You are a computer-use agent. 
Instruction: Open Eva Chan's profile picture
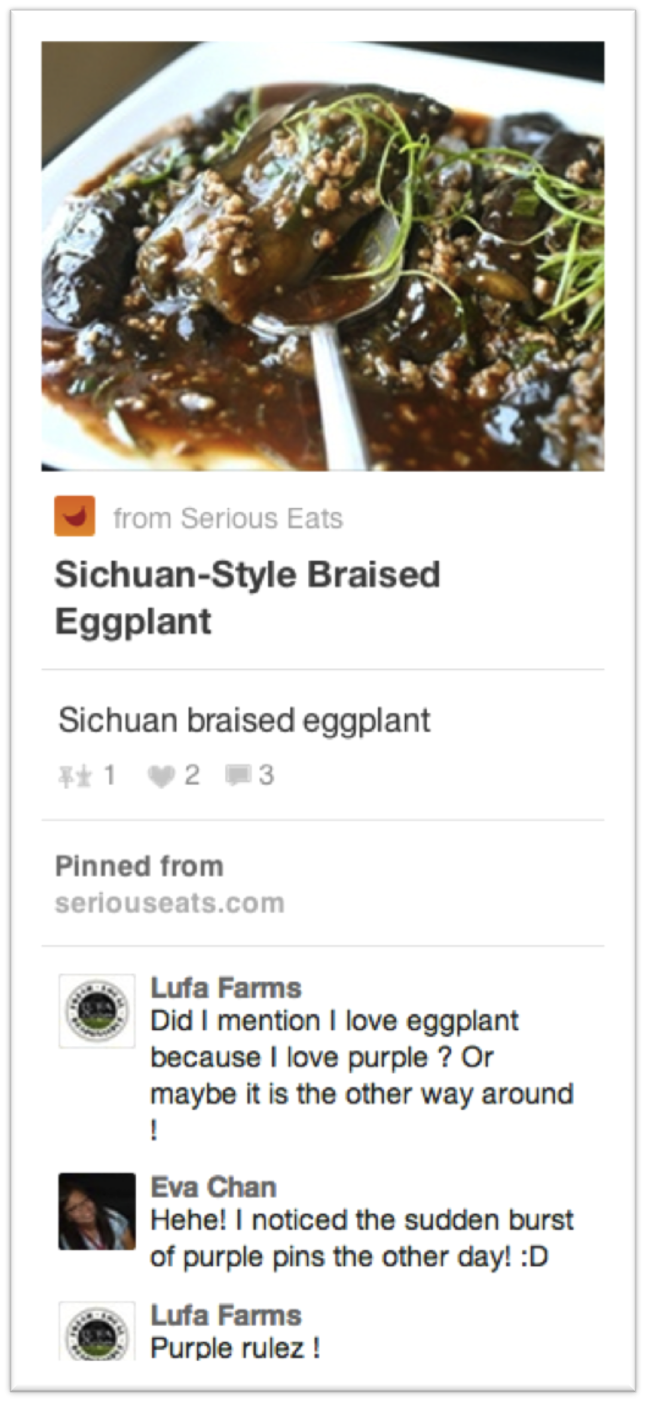click(x=97, y=1211)
